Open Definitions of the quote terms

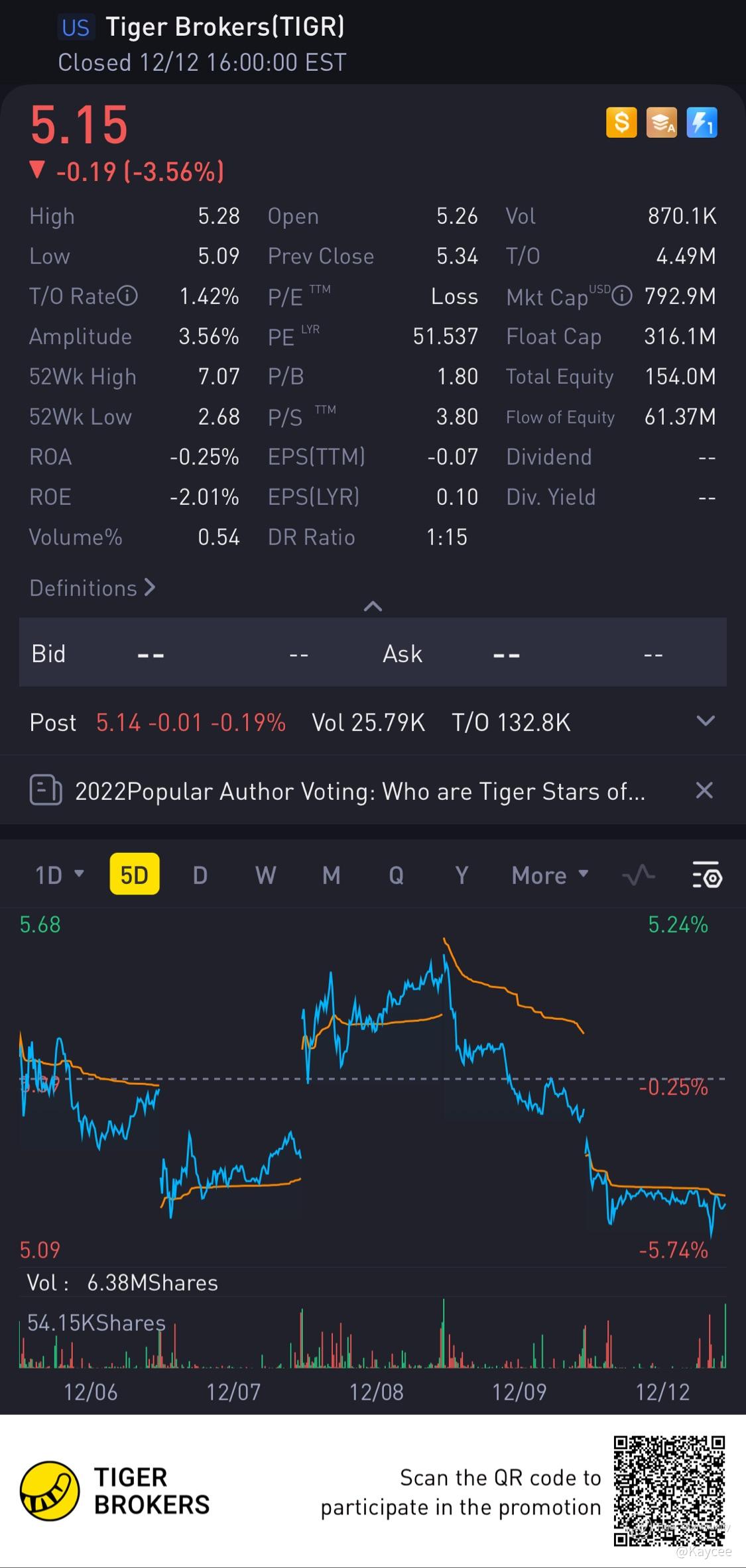click(x=92, y=588)
